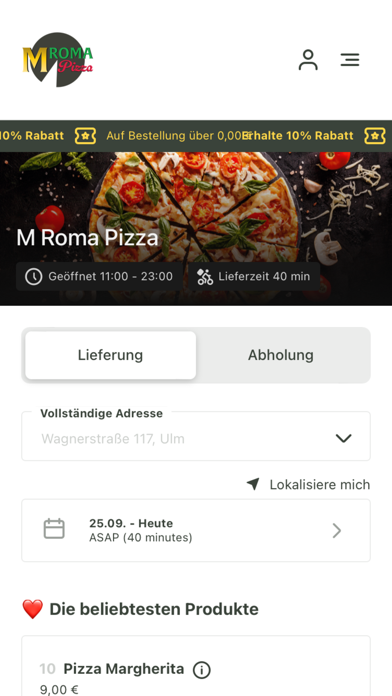This screenshot has height=696, width=392.
Task: Expand the Vollständige Adresse dropdown
Action: [196, 436]
